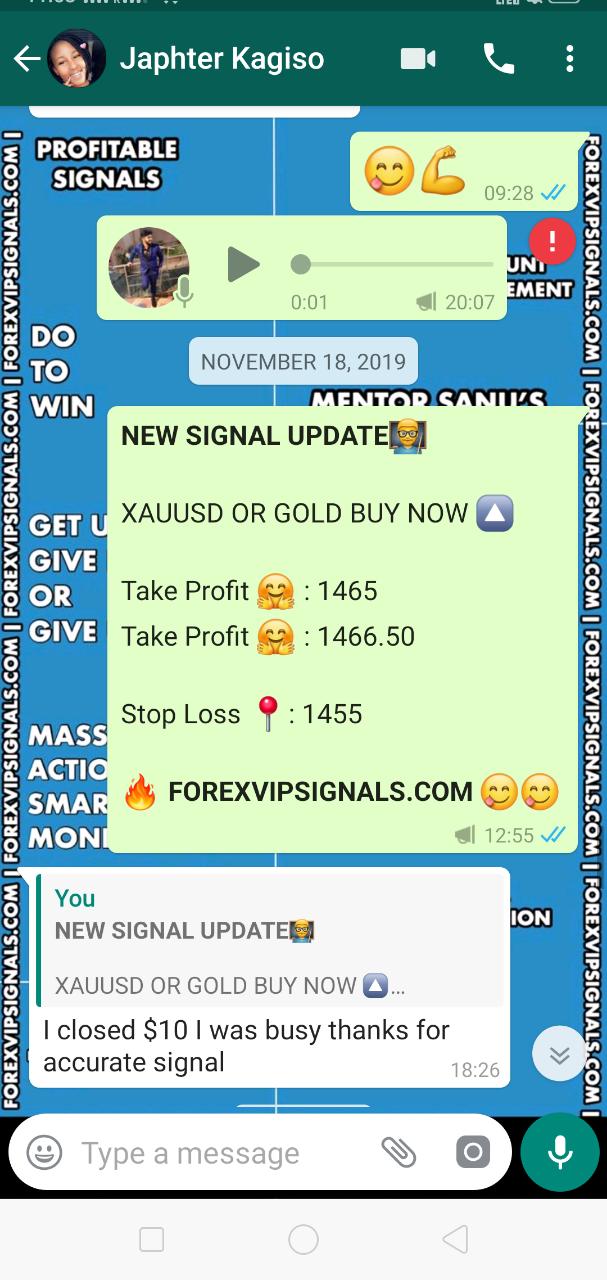Jump to the latest messages
The height and width of the screenshot is (1280, 607).
pos(559,1054)
